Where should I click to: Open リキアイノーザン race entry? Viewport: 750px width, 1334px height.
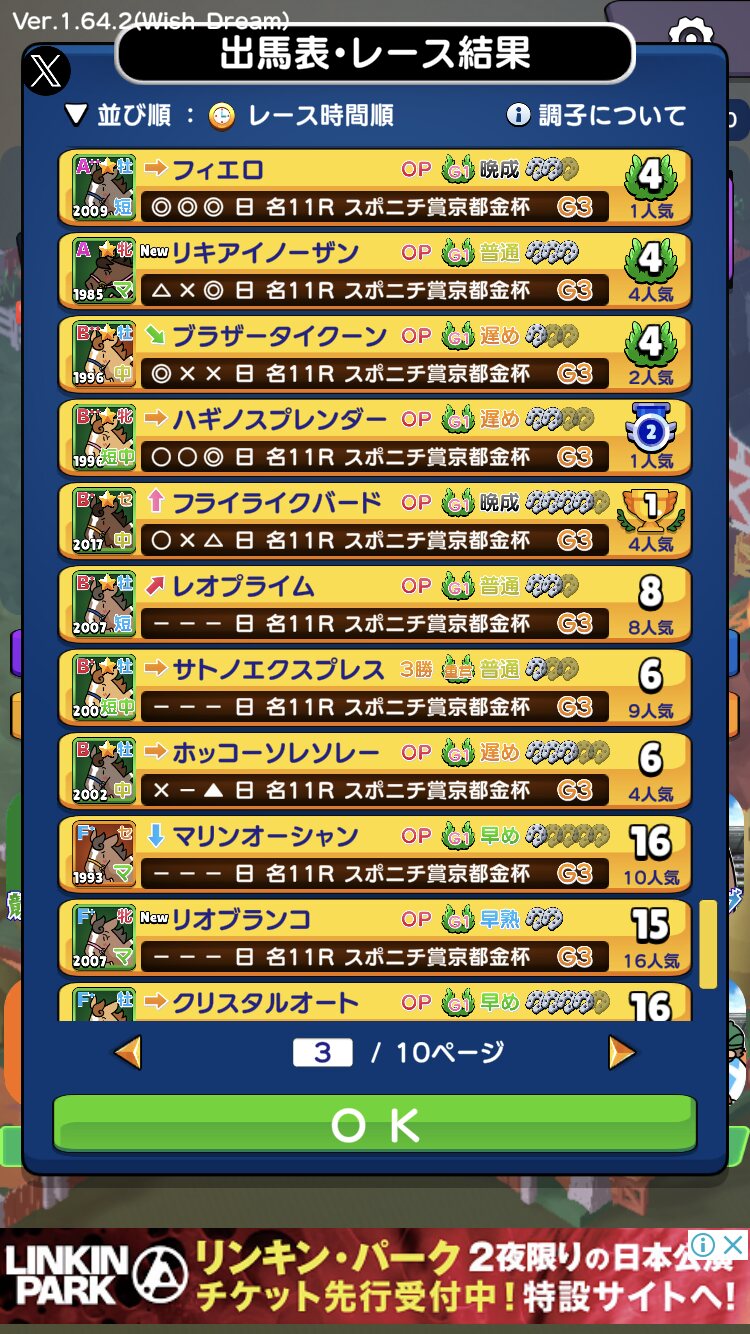(374, 272)
